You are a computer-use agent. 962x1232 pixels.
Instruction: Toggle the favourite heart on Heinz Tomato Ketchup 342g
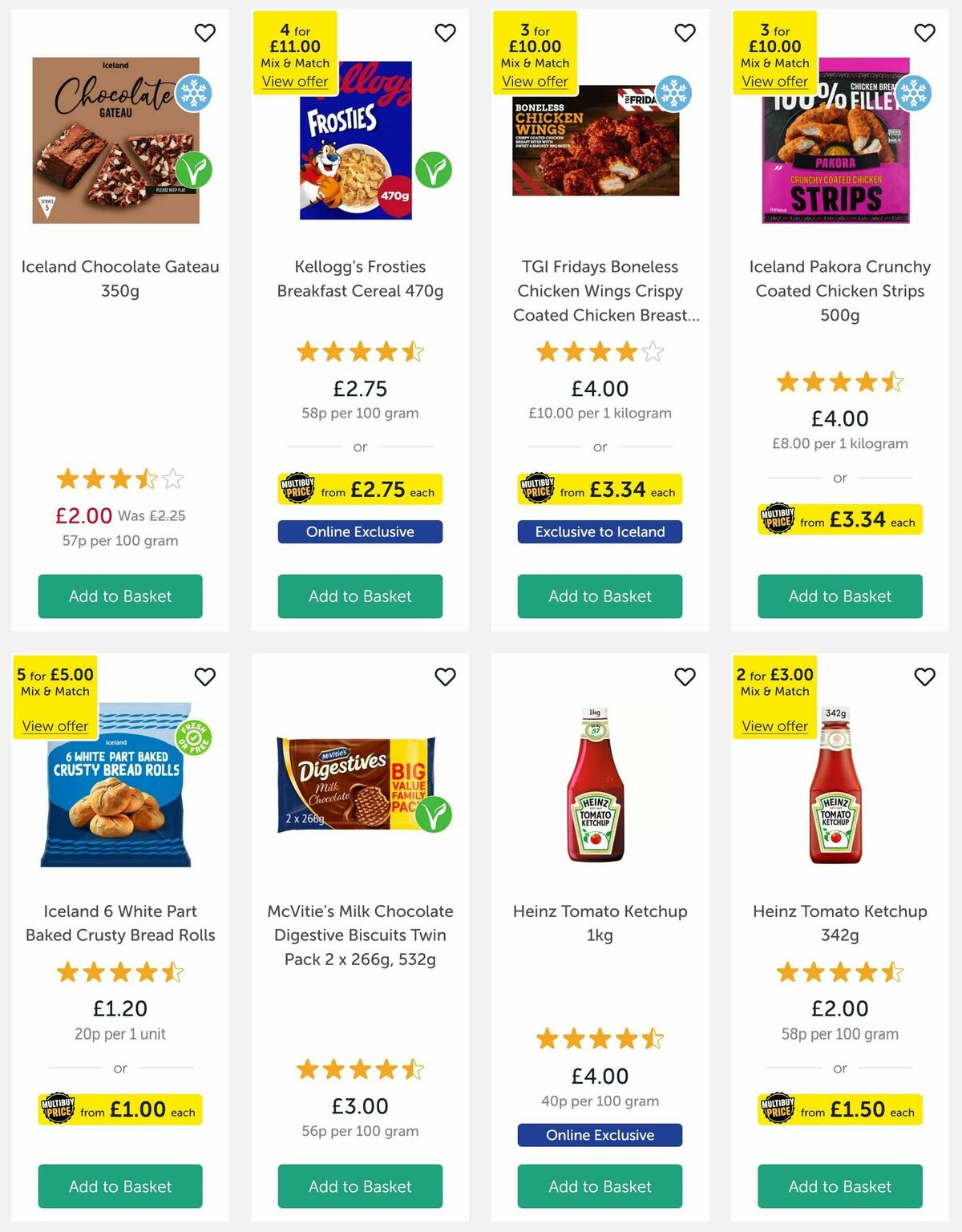924,677
